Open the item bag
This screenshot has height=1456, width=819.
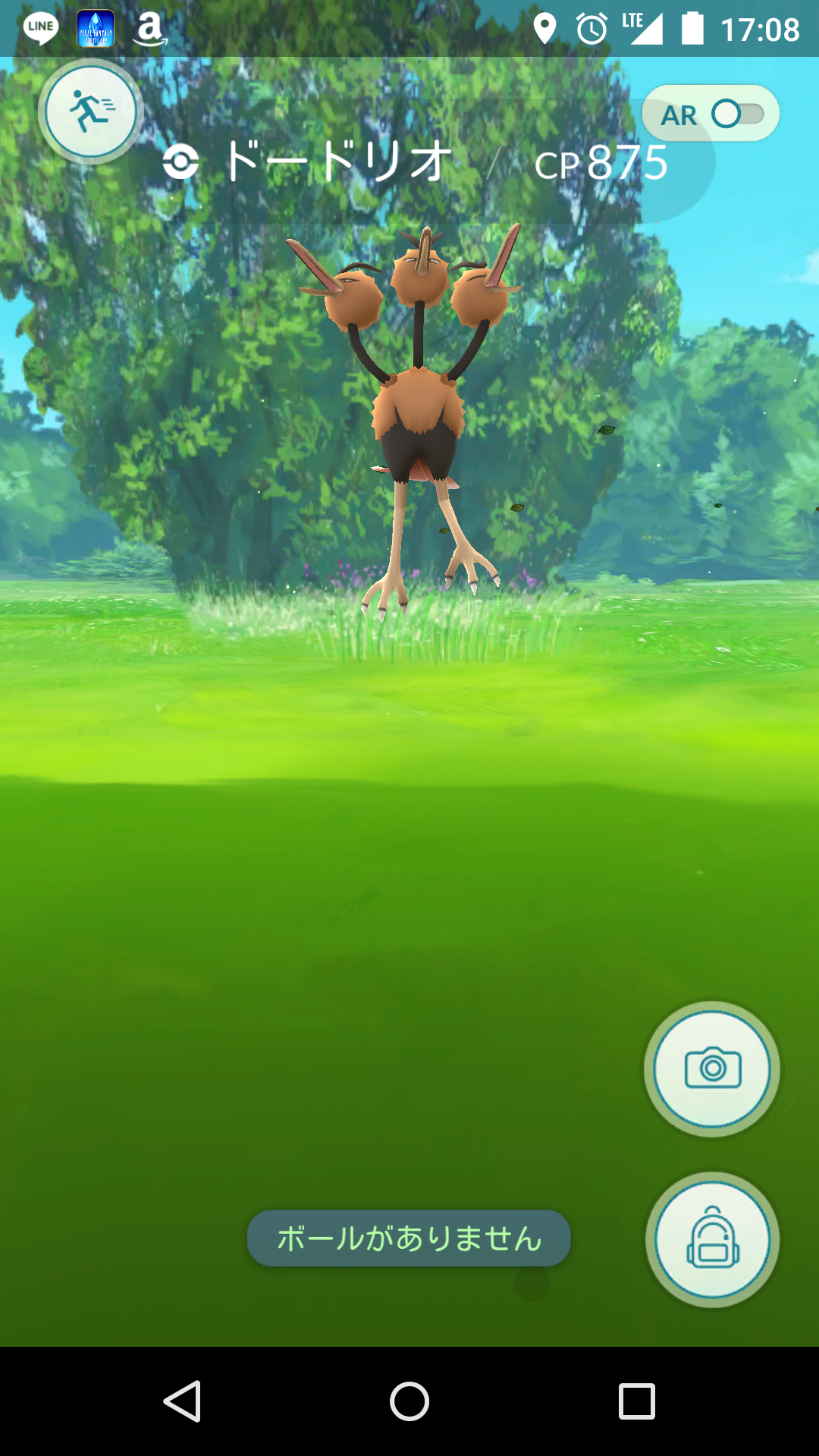(x=712, y=1241)
